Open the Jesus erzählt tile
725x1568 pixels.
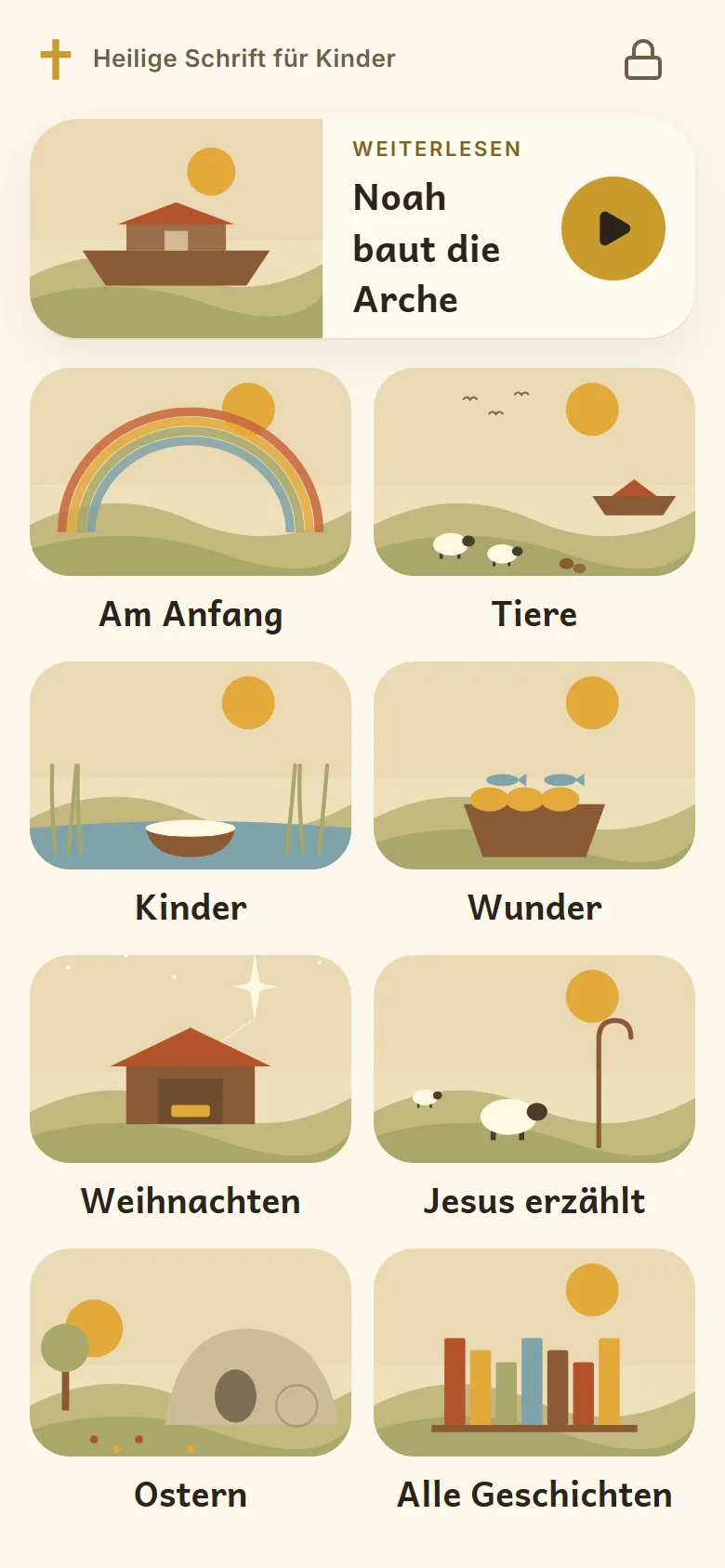(534, 1090)
